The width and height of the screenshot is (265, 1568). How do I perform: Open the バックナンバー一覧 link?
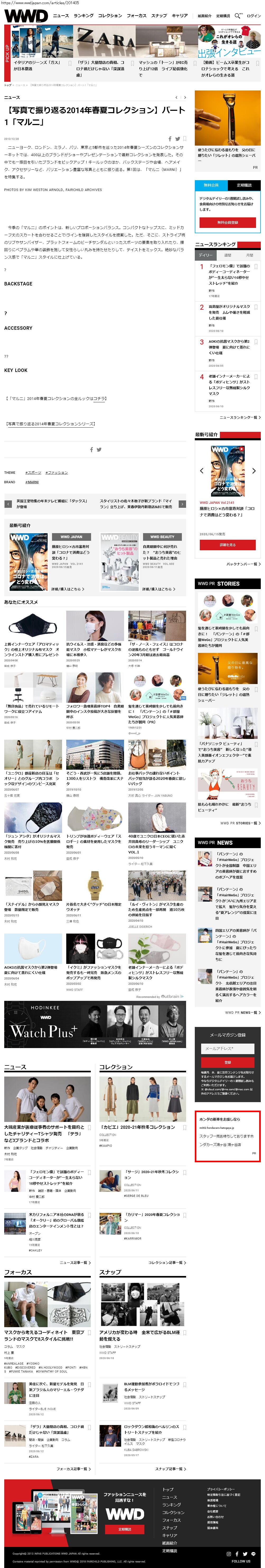(243, 564)
